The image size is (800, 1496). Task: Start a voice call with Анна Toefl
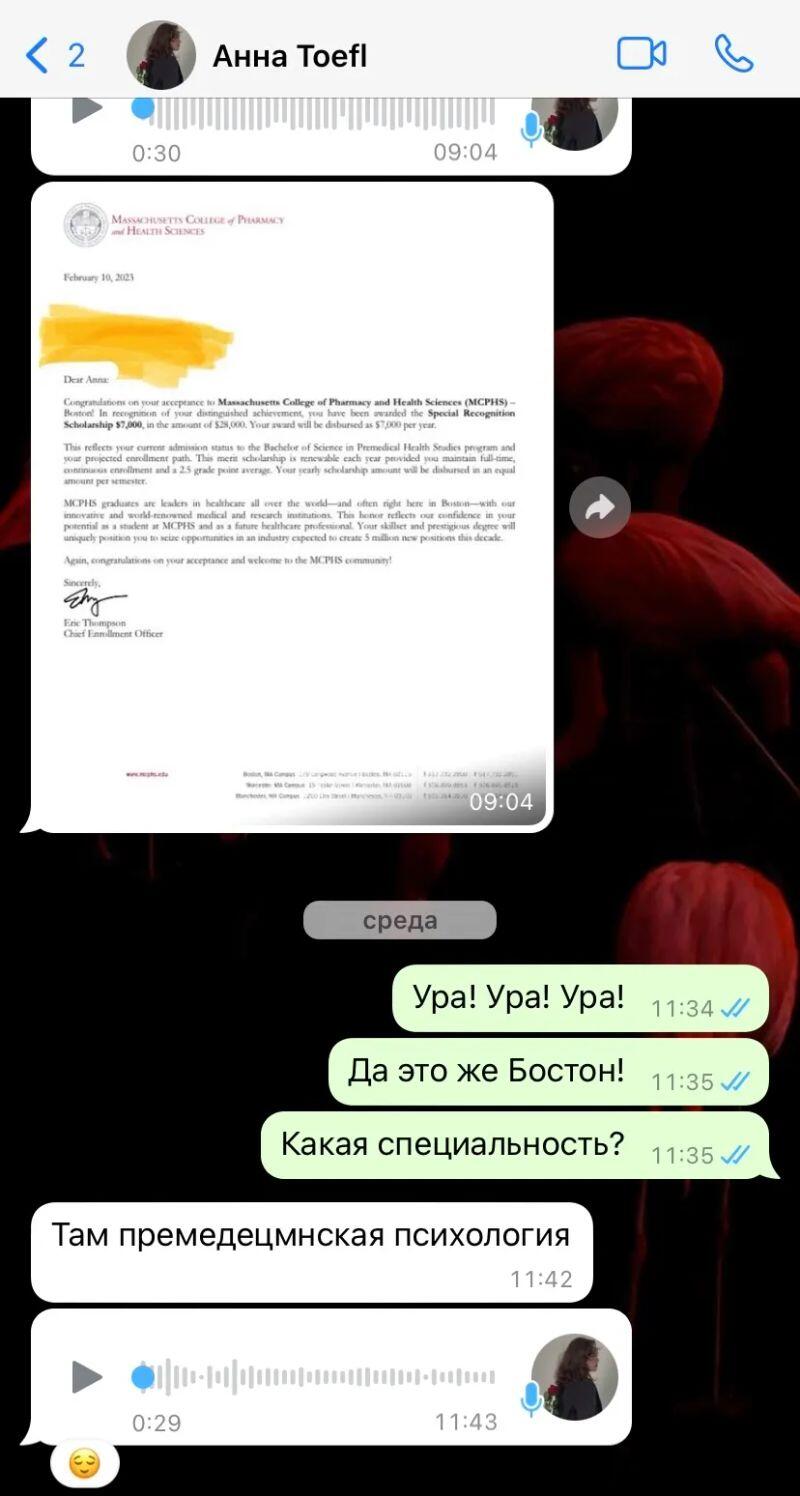(733, 54)
